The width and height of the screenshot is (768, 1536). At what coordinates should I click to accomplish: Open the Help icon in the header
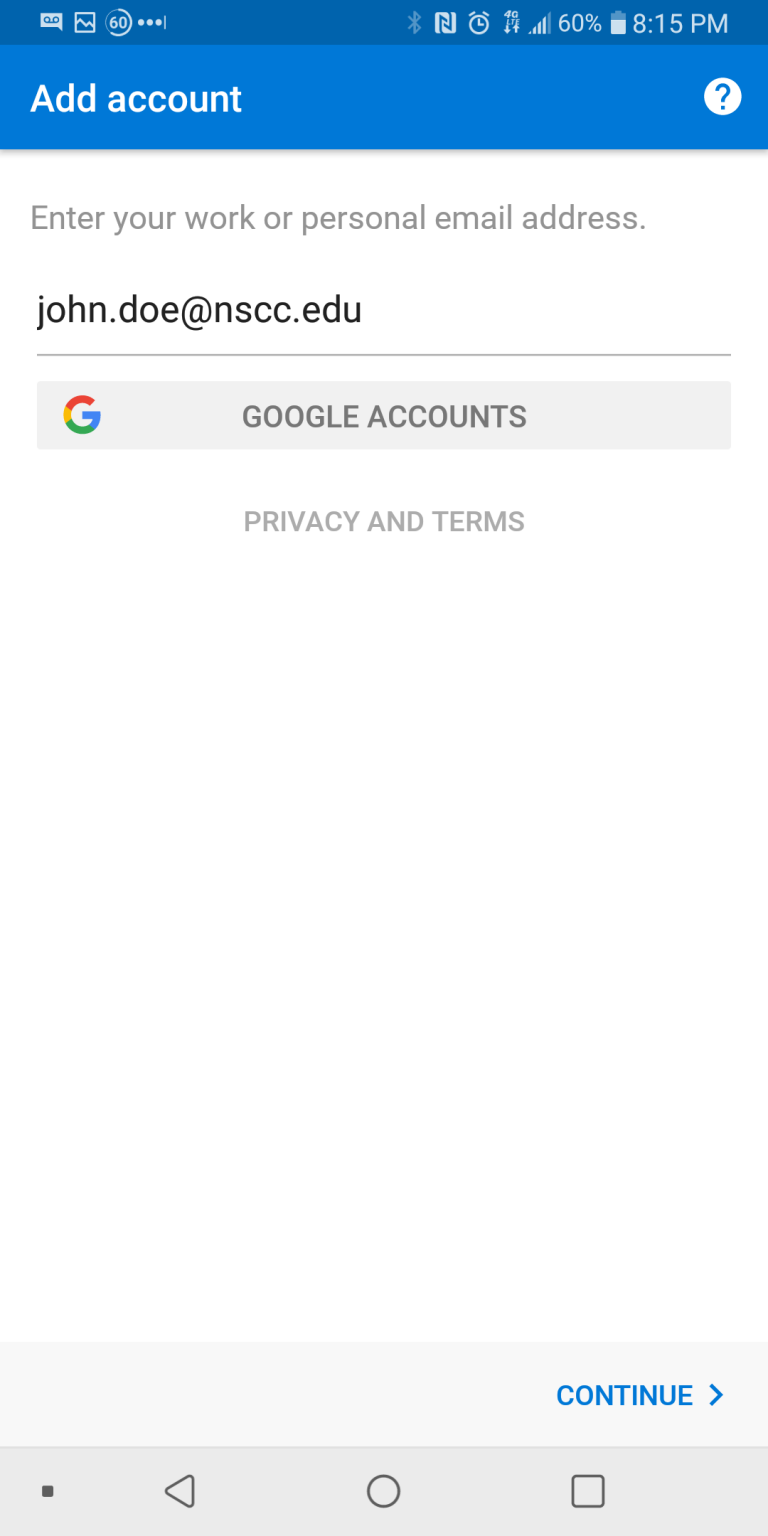pyautogui.click(x=722, y=97)
